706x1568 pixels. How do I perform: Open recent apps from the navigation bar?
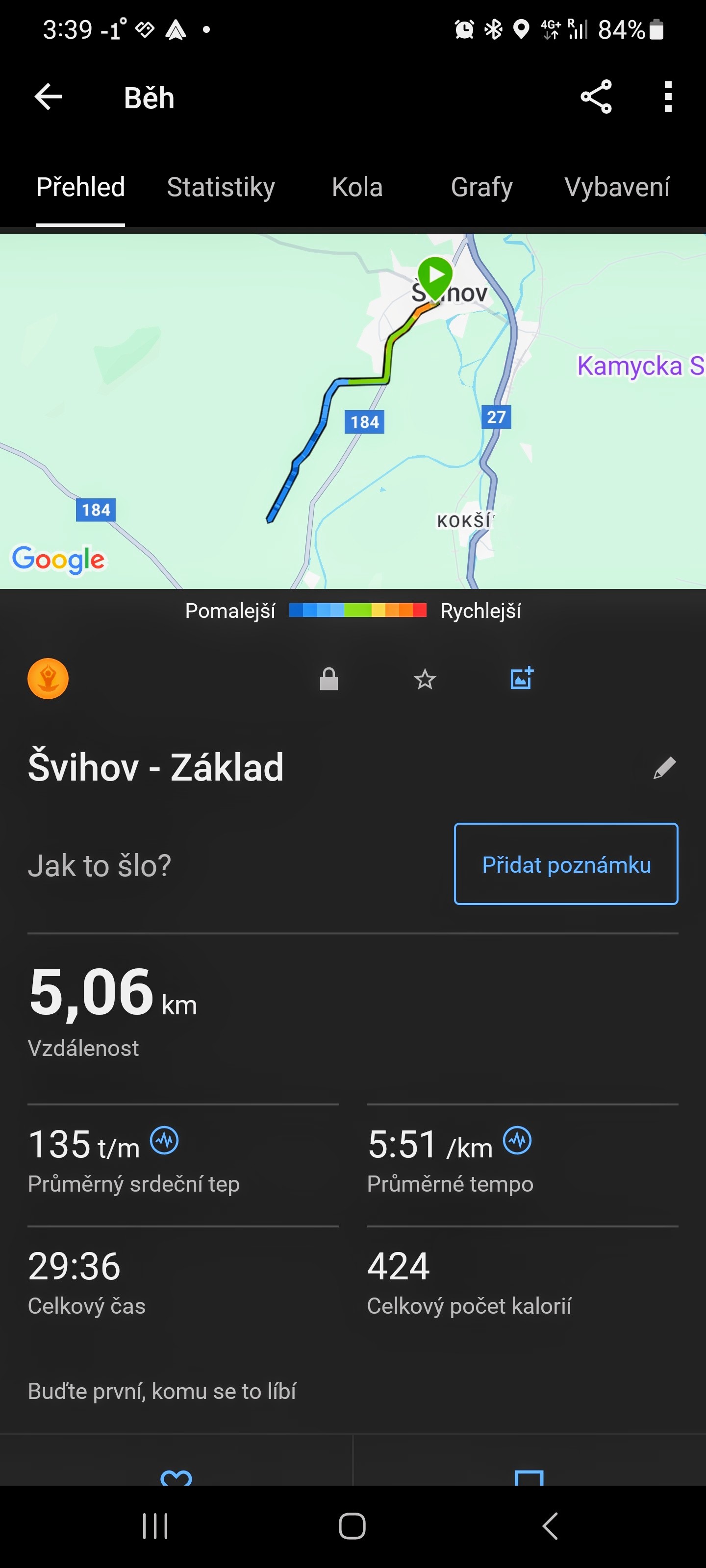[155, 1526]
